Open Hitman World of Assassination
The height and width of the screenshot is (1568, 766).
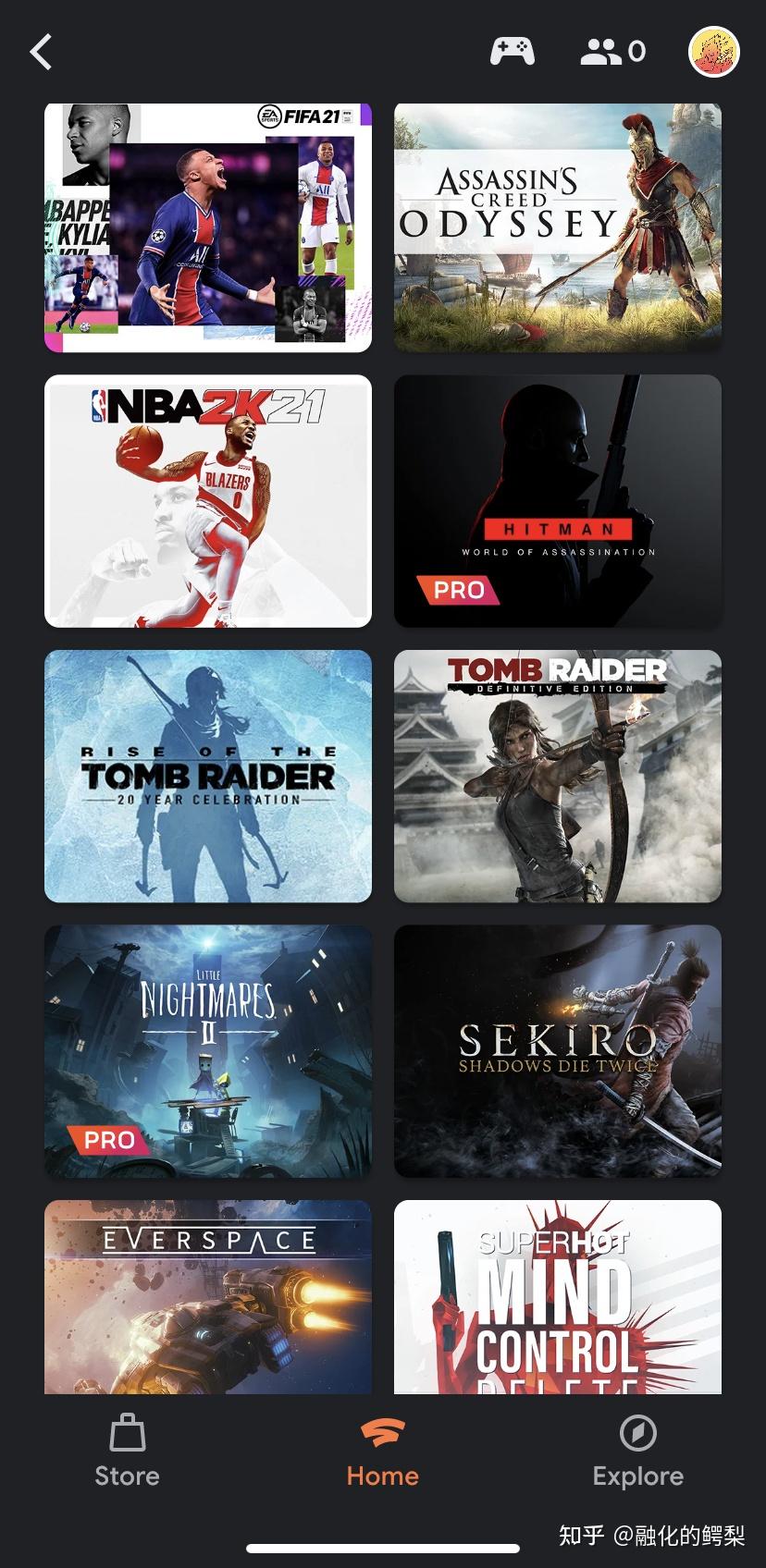pos(558,501)
